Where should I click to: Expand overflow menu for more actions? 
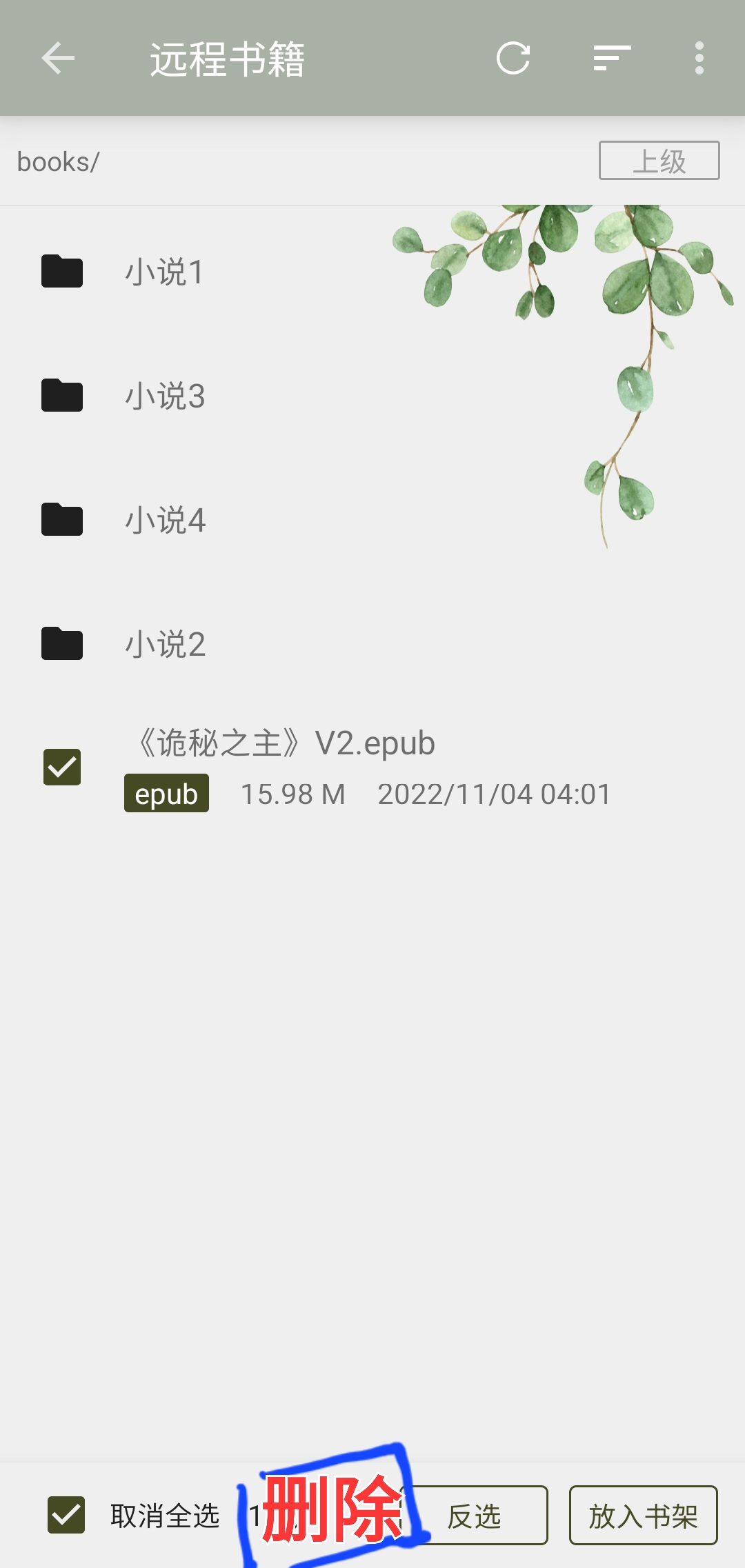point(699,59)
